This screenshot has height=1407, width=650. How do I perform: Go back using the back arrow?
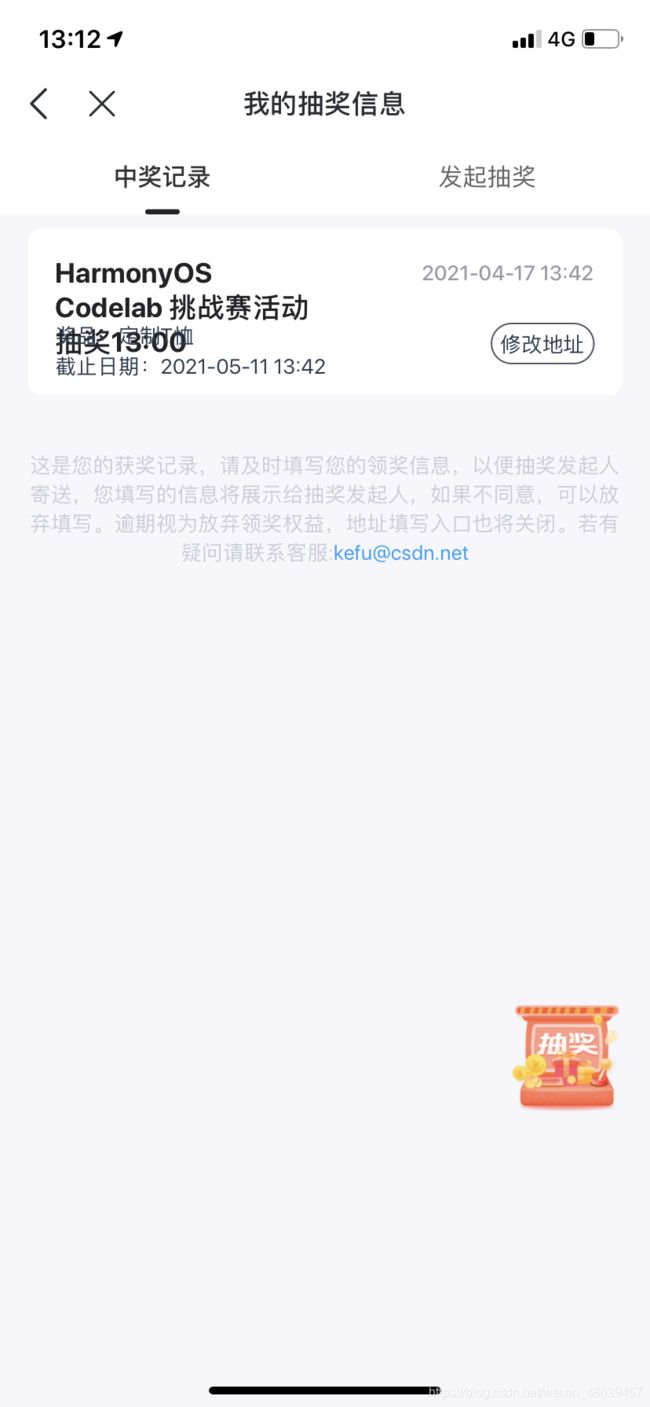point(39,103)
